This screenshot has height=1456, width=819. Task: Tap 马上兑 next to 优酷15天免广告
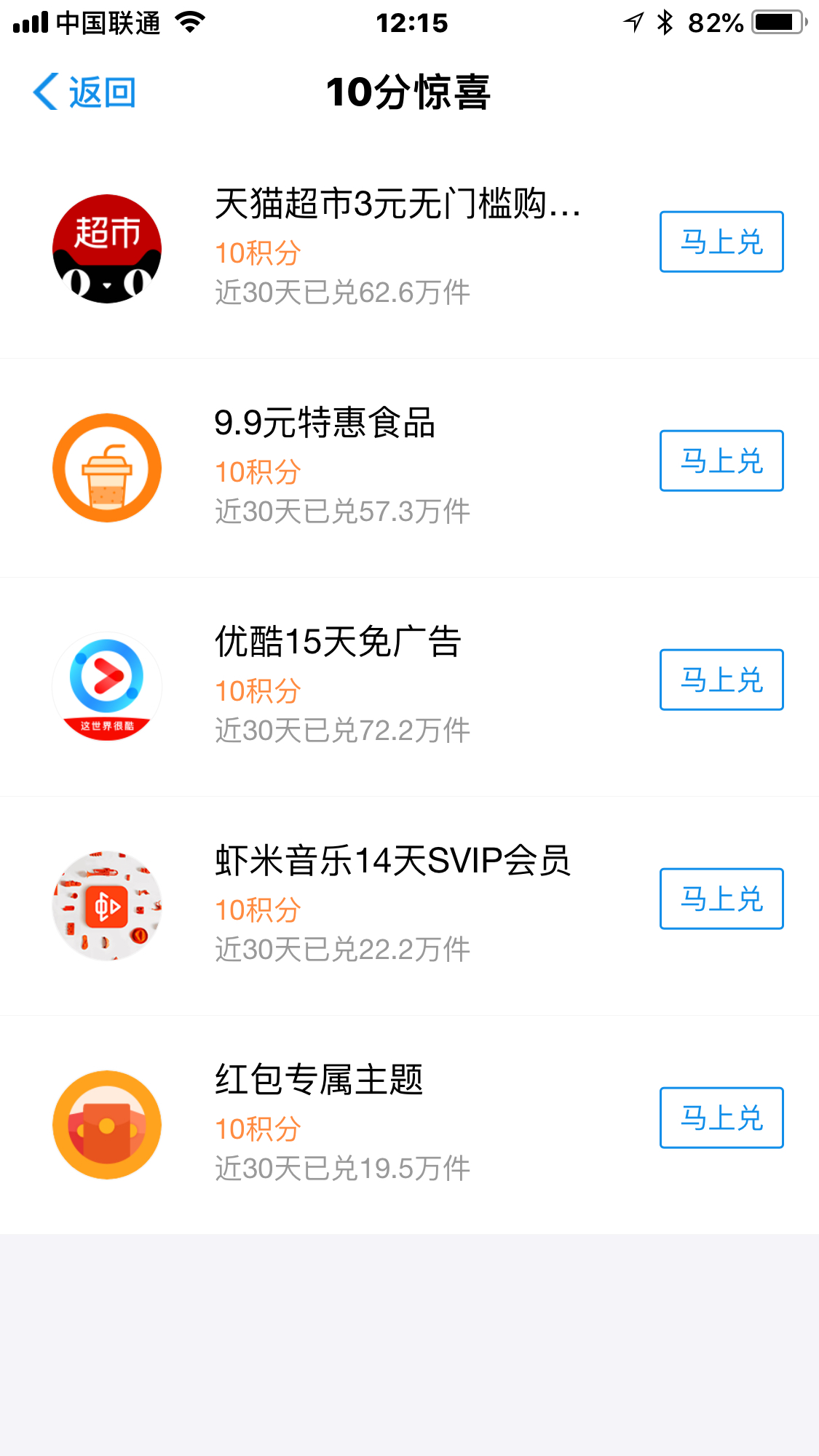pyautogui.click(x=721, y=680)
